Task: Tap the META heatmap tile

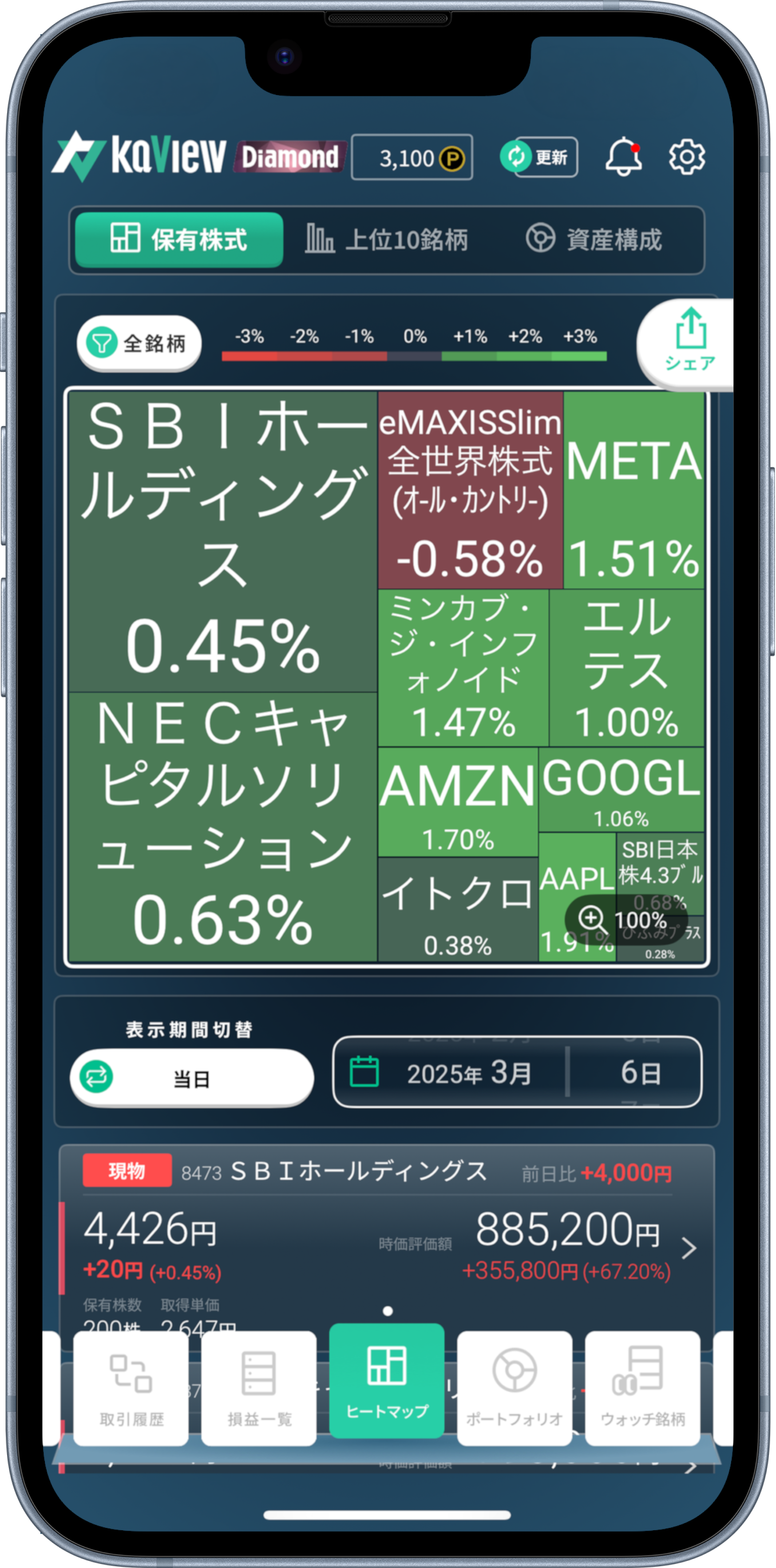Action: coord(633,490)
